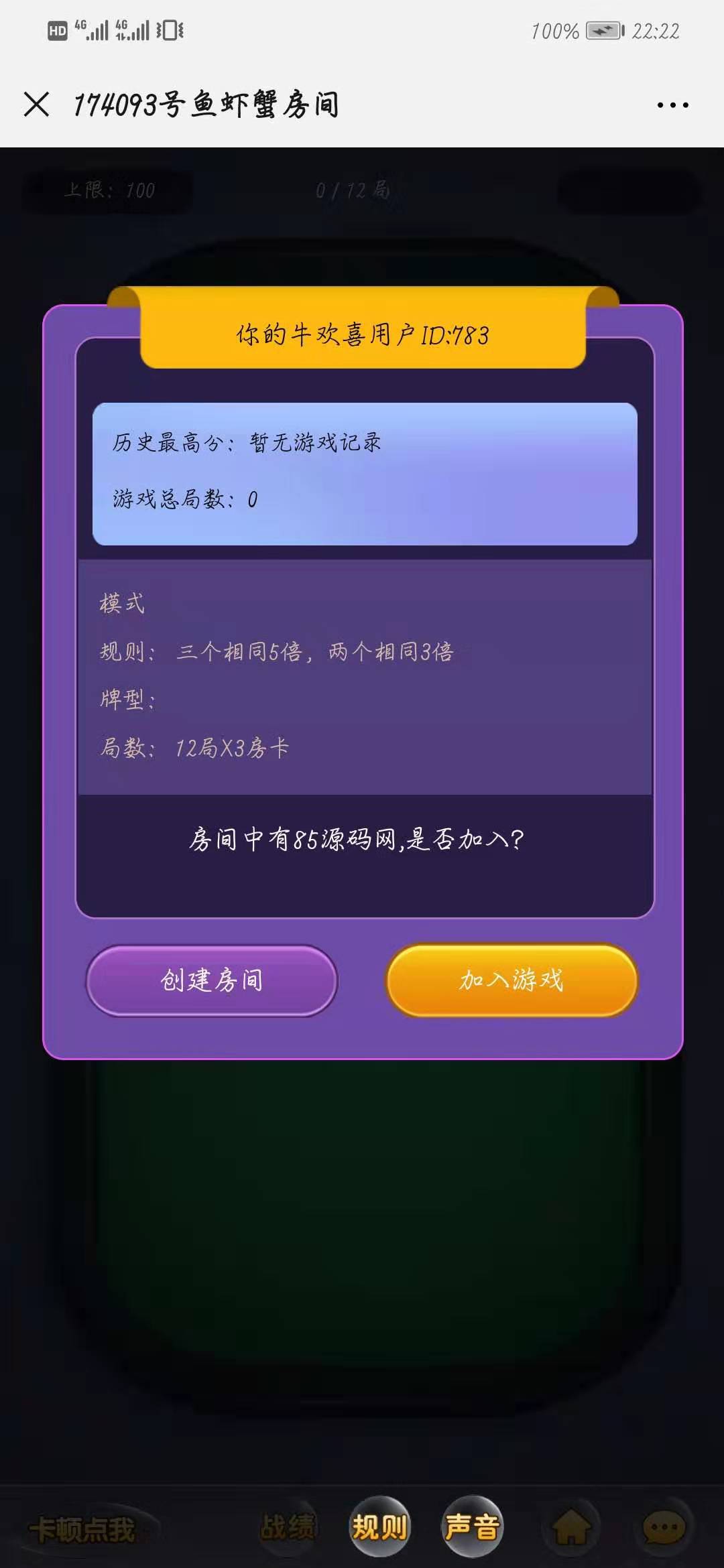View 战绩 game records

pos(288,1527)
